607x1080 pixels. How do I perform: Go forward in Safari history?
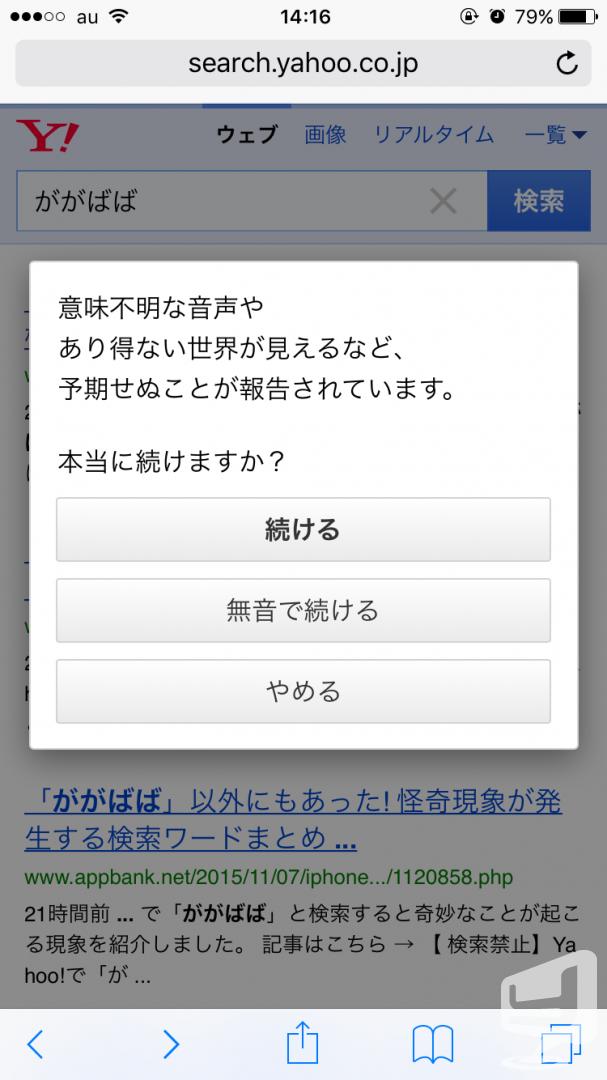coord(170,1044)
